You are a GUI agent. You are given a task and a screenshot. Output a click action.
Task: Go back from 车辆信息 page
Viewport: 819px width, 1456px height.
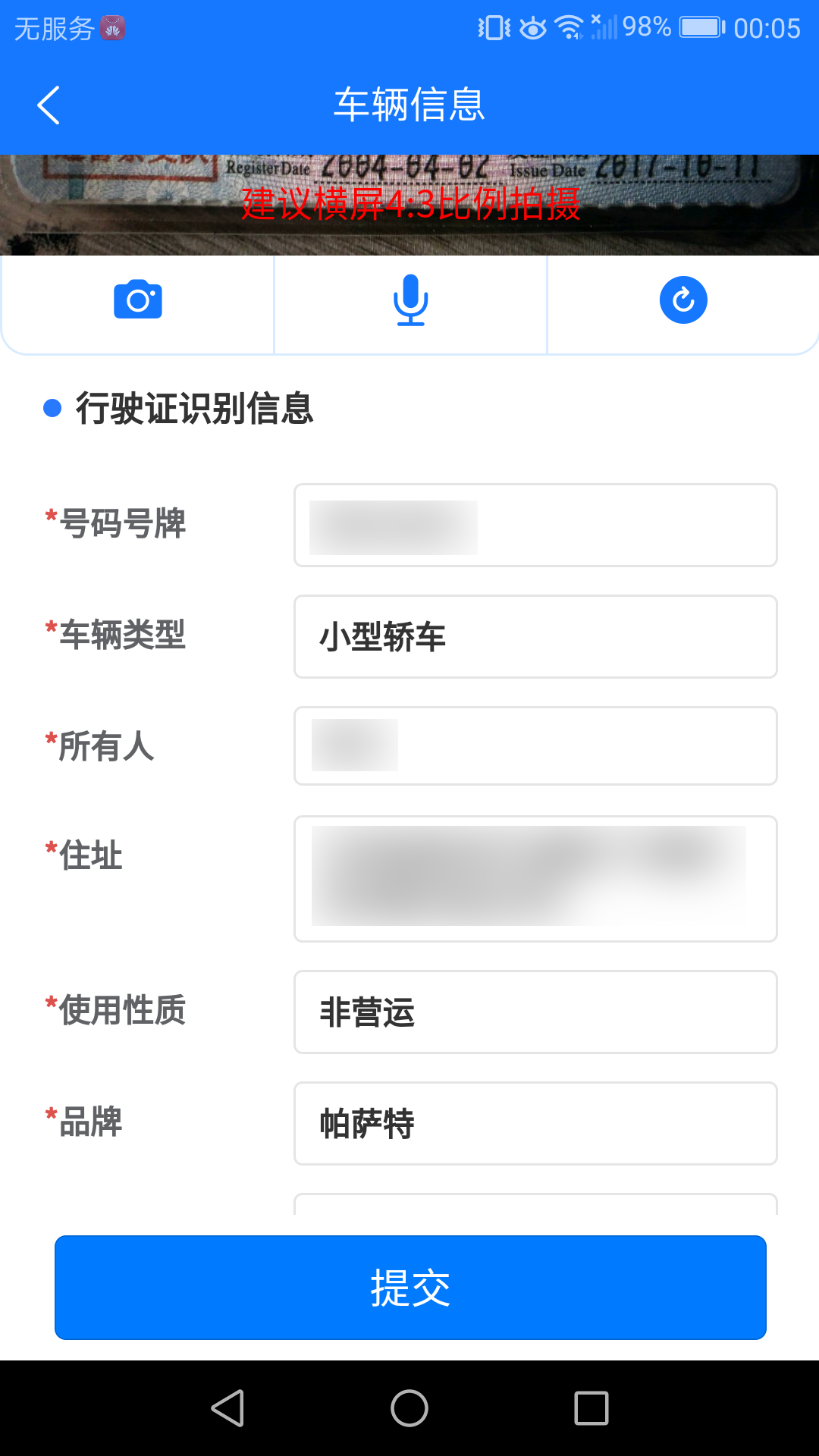(49, 105)
